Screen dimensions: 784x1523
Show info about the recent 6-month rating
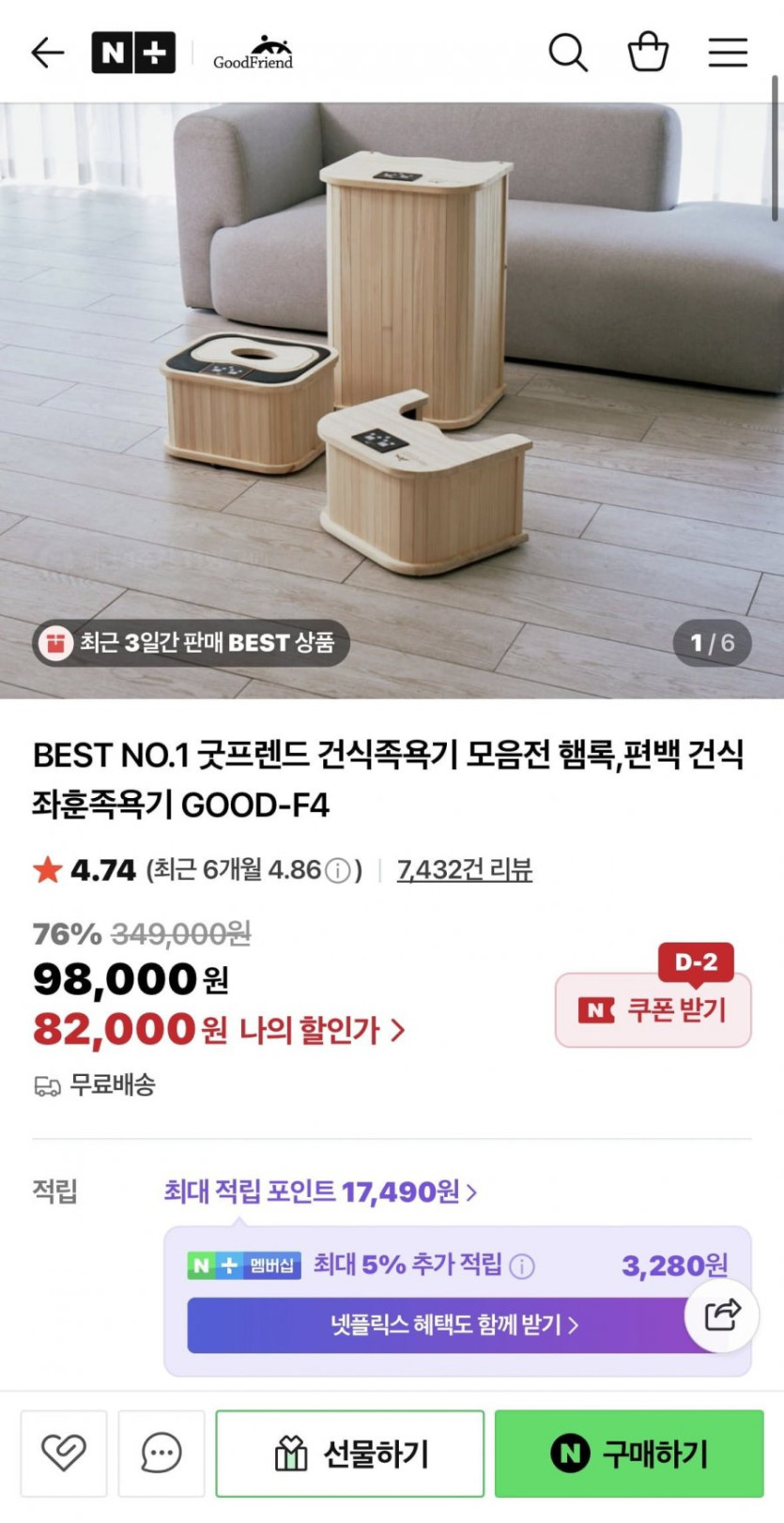coord(337,871)
